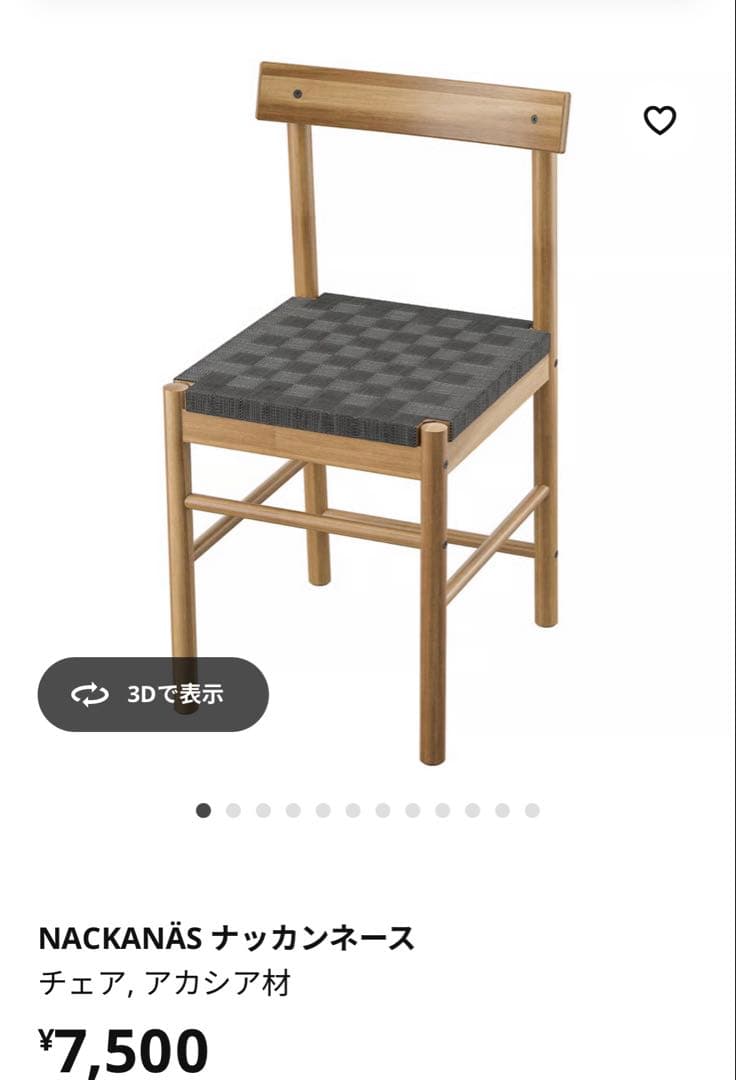Click the チェア, アカシア材 description text
Viewport: 736px width, 1080px height.
(166, 983)
